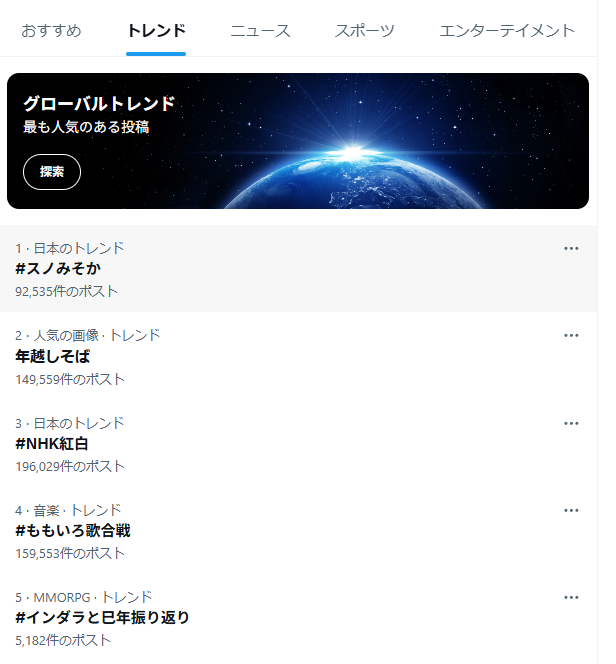The image size is (616, 664).
Task: Open more options for #スノみそか
Action: [x=571, y=248]
